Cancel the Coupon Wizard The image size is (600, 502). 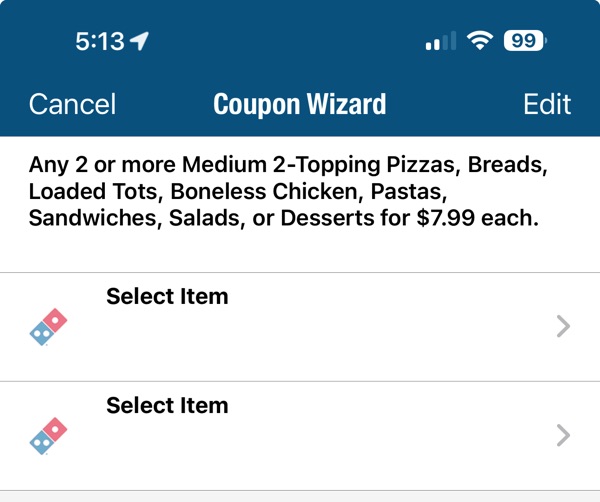tap(72, 104)
